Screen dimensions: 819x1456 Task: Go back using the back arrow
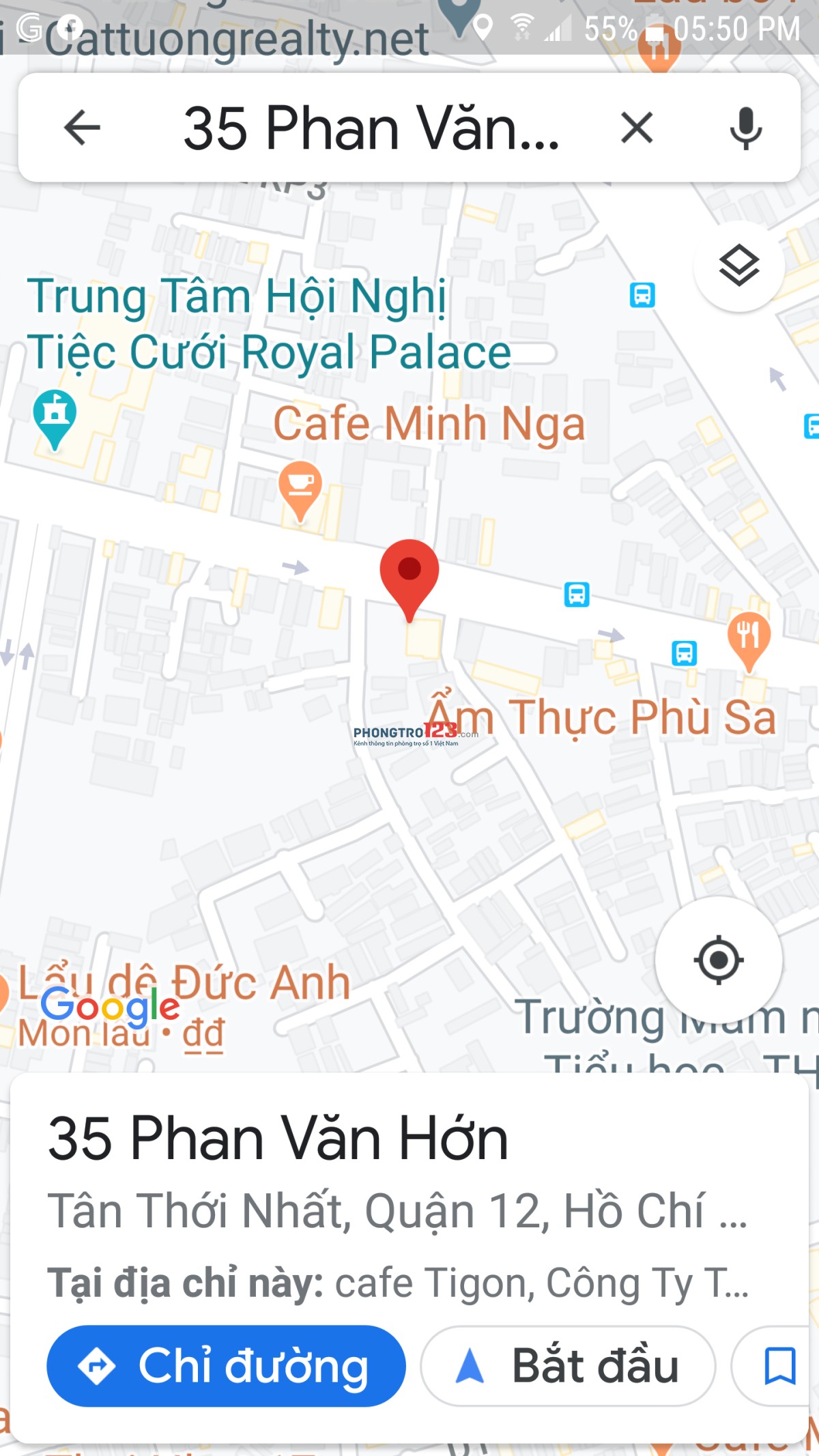coord(80,127)
